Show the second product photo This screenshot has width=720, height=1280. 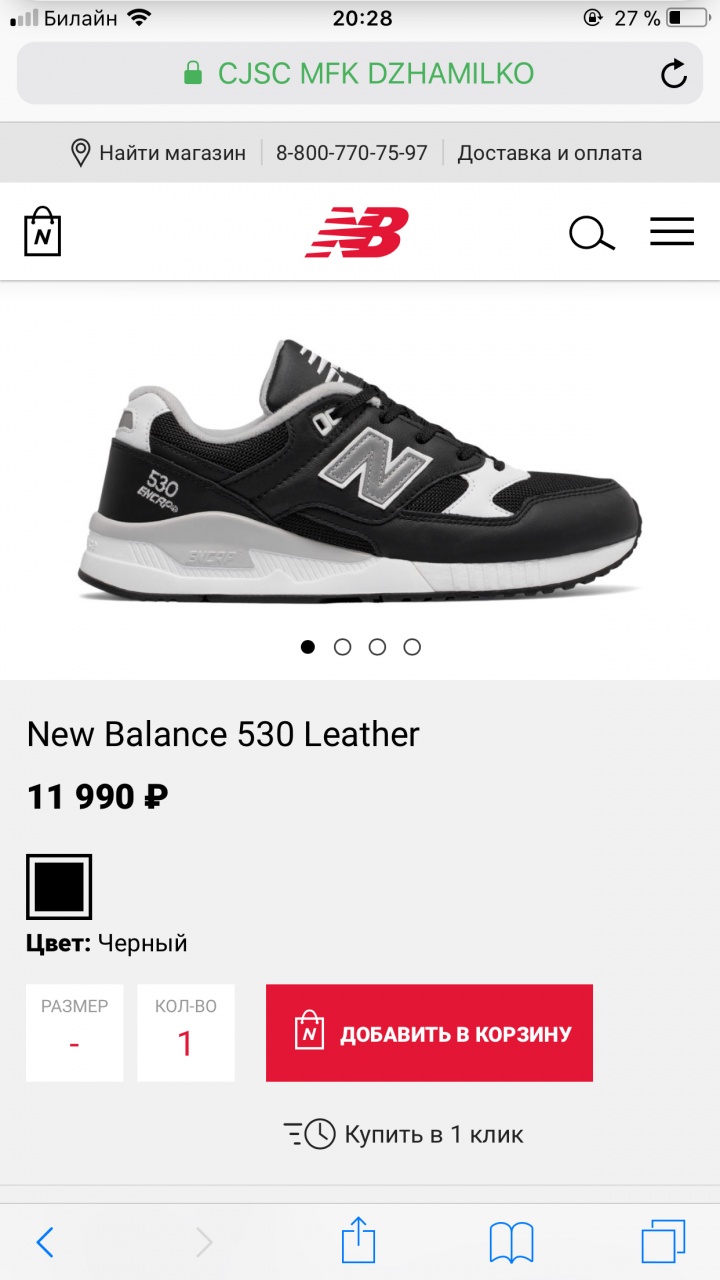click(x=342, y=647)
